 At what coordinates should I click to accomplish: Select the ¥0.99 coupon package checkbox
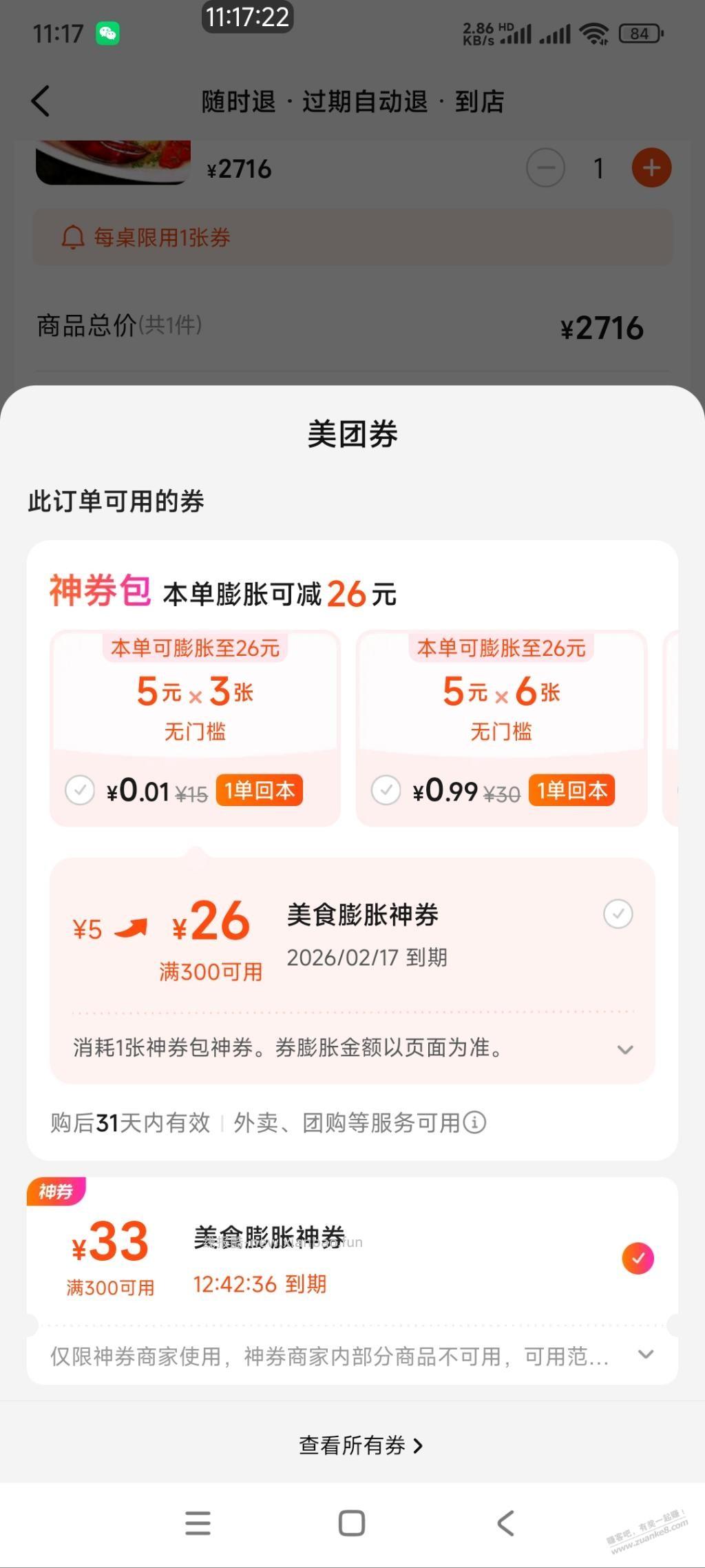click(386, 790)
